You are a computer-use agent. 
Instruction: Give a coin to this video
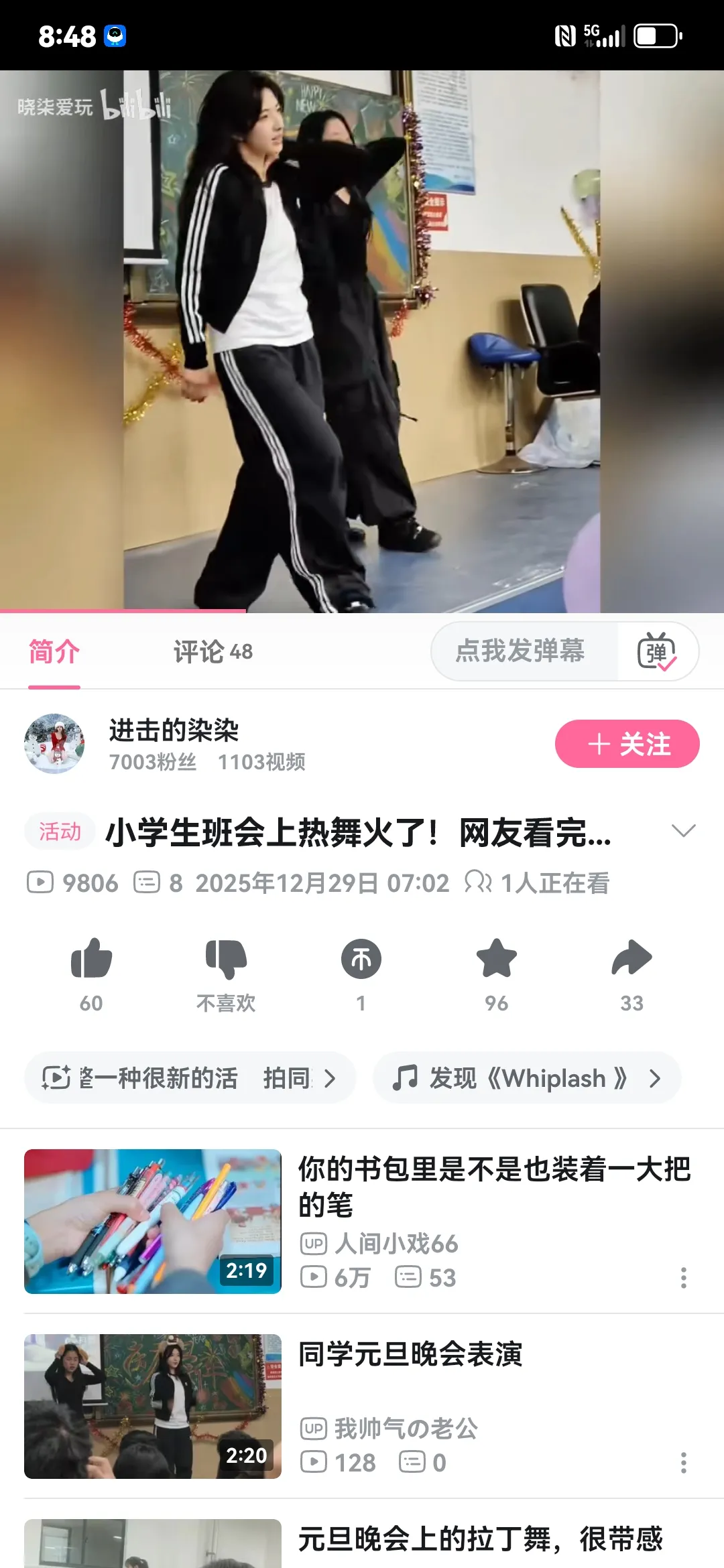click(x=361, y=959)
